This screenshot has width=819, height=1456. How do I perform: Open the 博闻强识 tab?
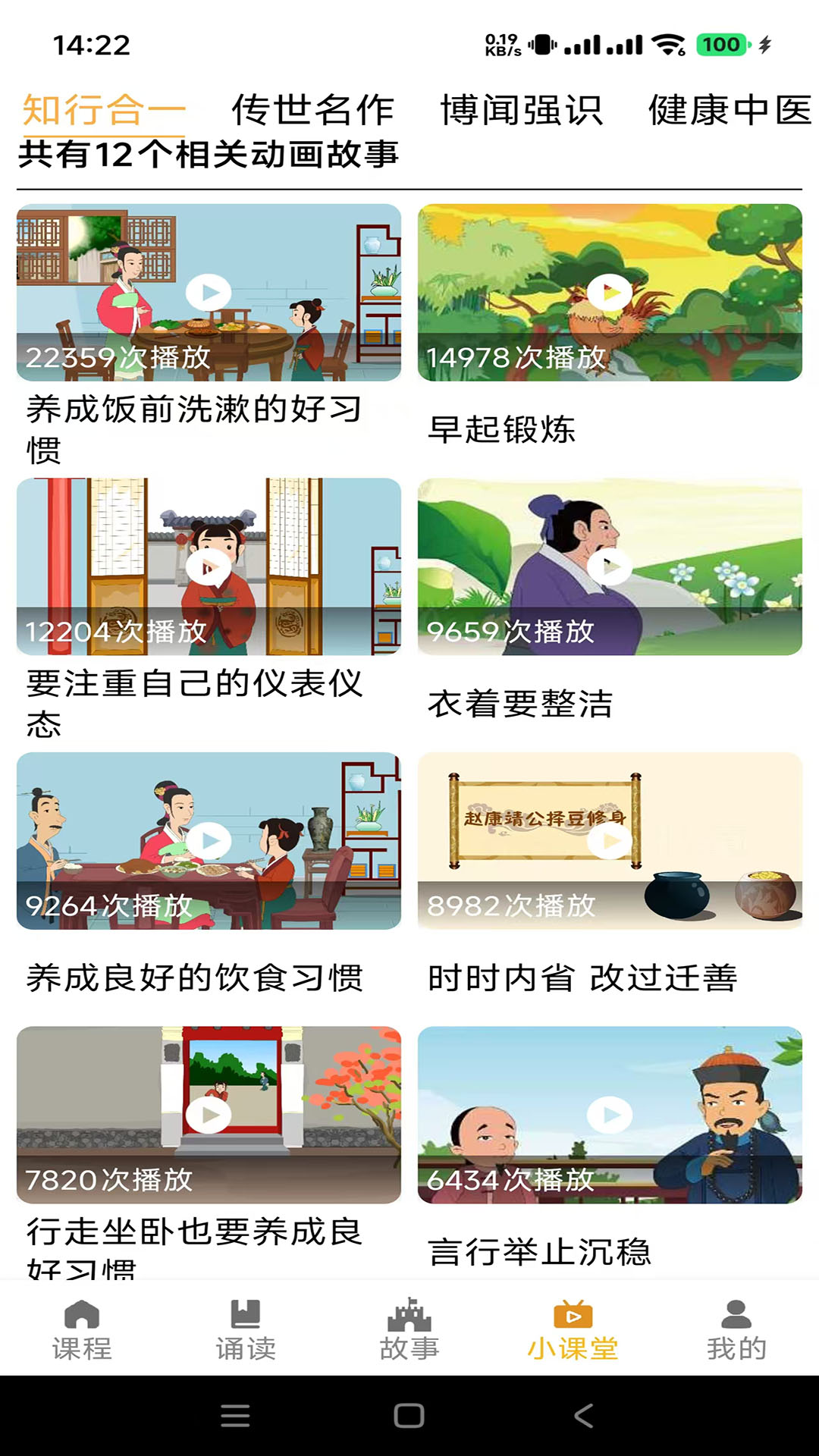(521, 108)
